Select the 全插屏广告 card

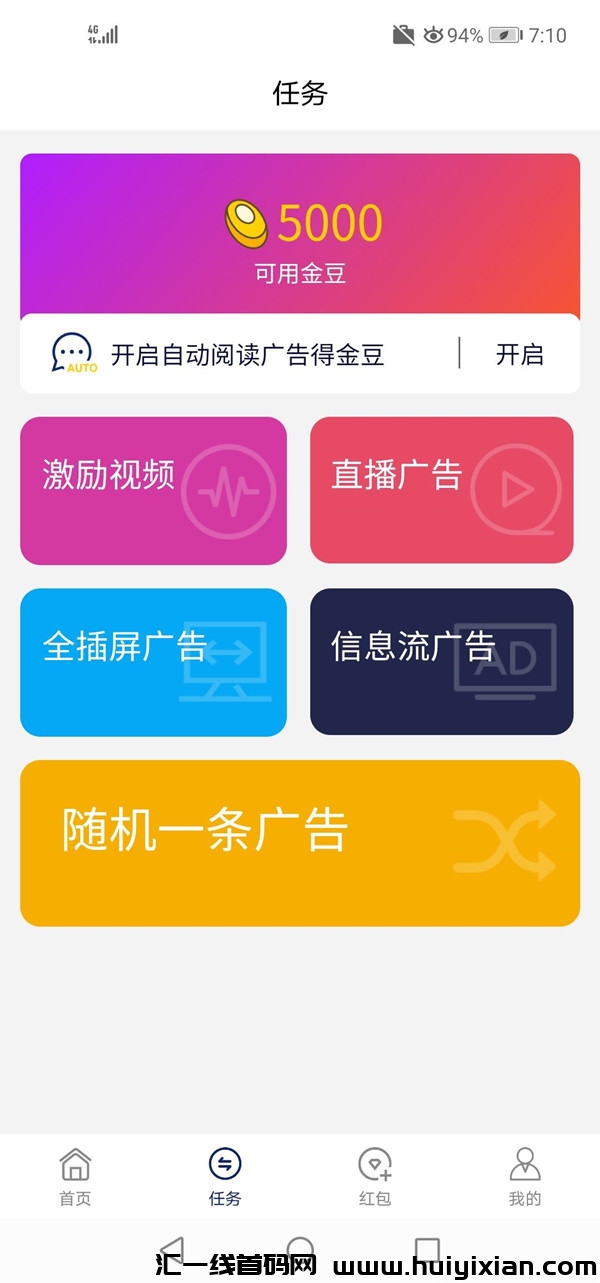[153, 662]
